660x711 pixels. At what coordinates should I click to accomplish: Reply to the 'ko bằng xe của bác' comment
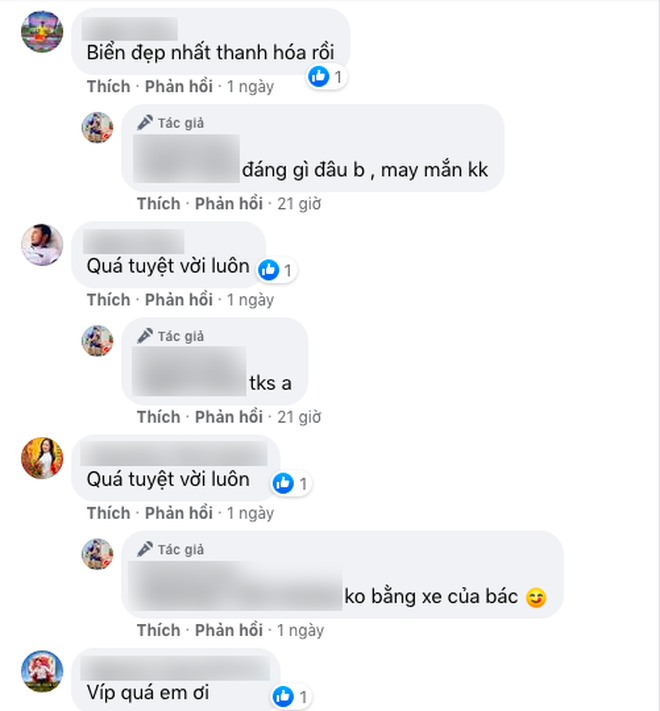228,631
